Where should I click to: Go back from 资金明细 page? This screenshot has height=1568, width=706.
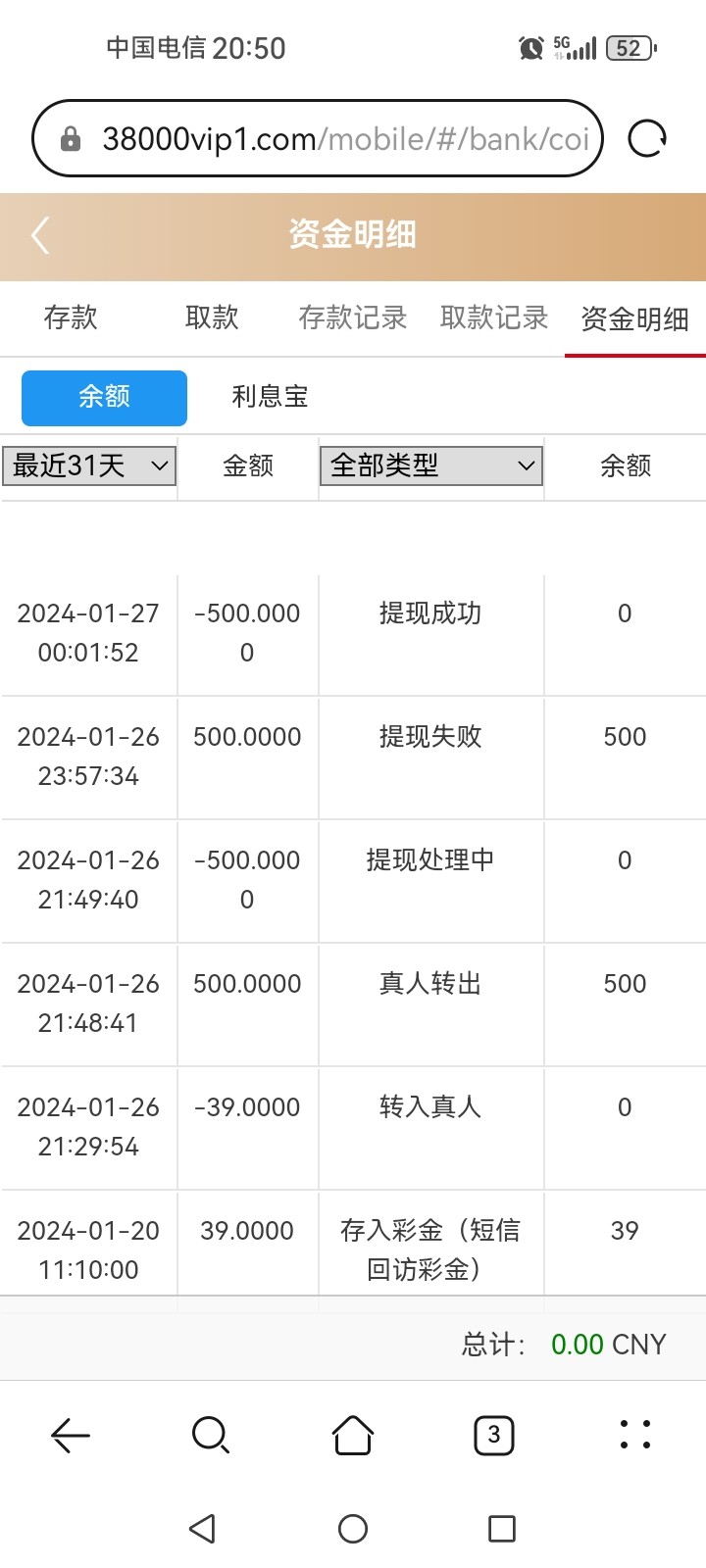point(40,235)
